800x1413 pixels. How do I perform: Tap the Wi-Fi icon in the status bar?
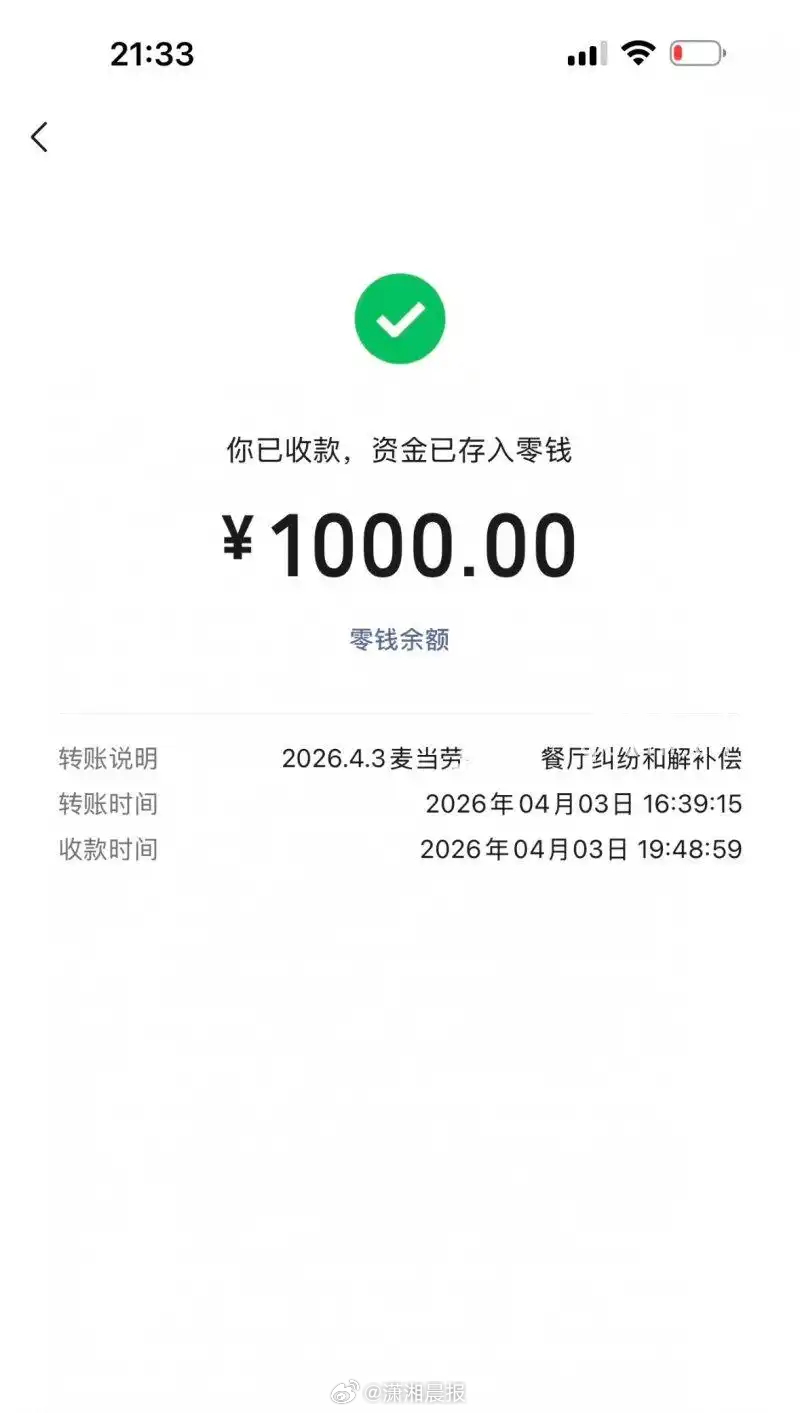(637, 52)
